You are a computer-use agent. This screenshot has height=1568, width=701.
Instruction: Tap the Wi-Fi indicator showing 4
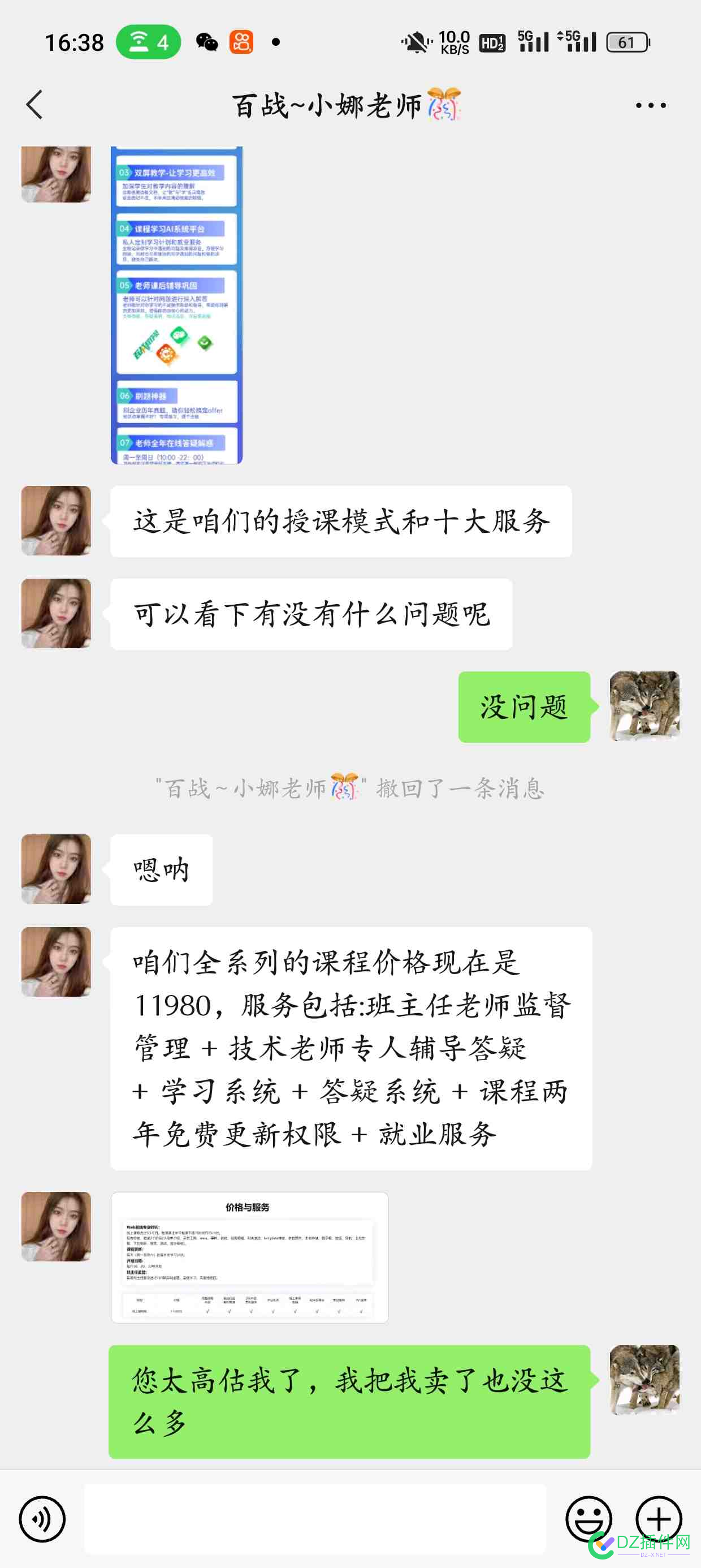coord(146,41)
